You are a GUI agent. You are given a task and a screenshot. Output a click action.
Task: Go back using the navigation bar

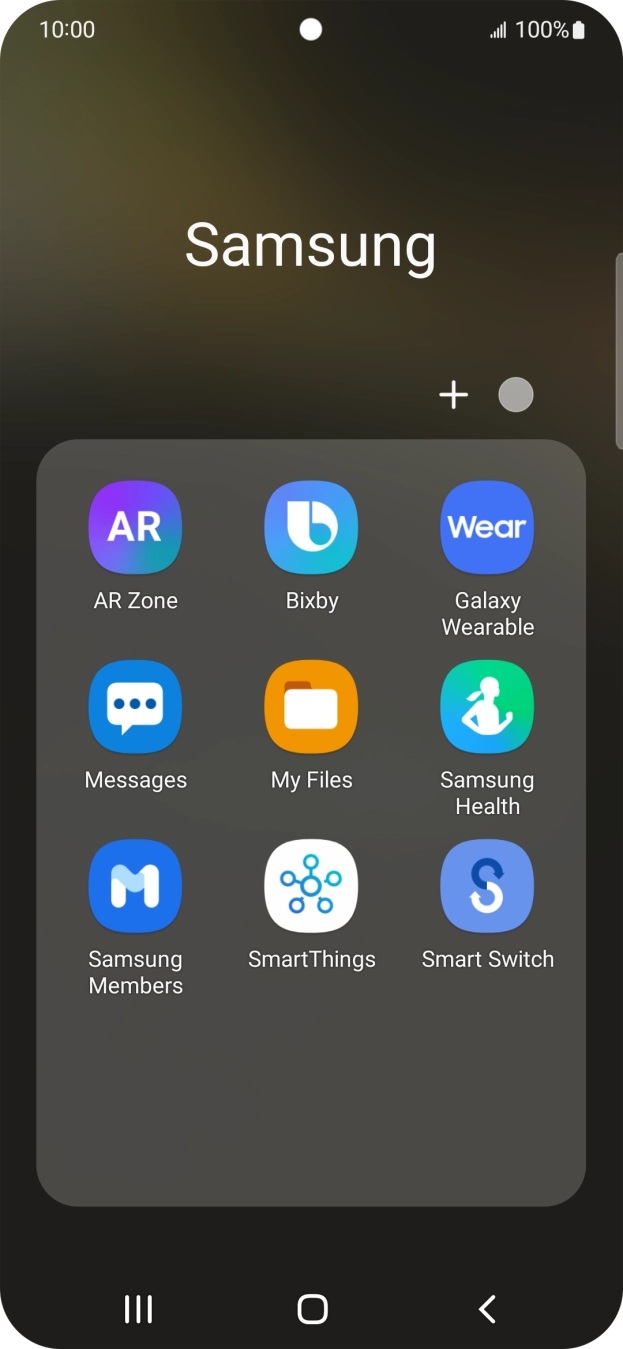[487, 1309]
